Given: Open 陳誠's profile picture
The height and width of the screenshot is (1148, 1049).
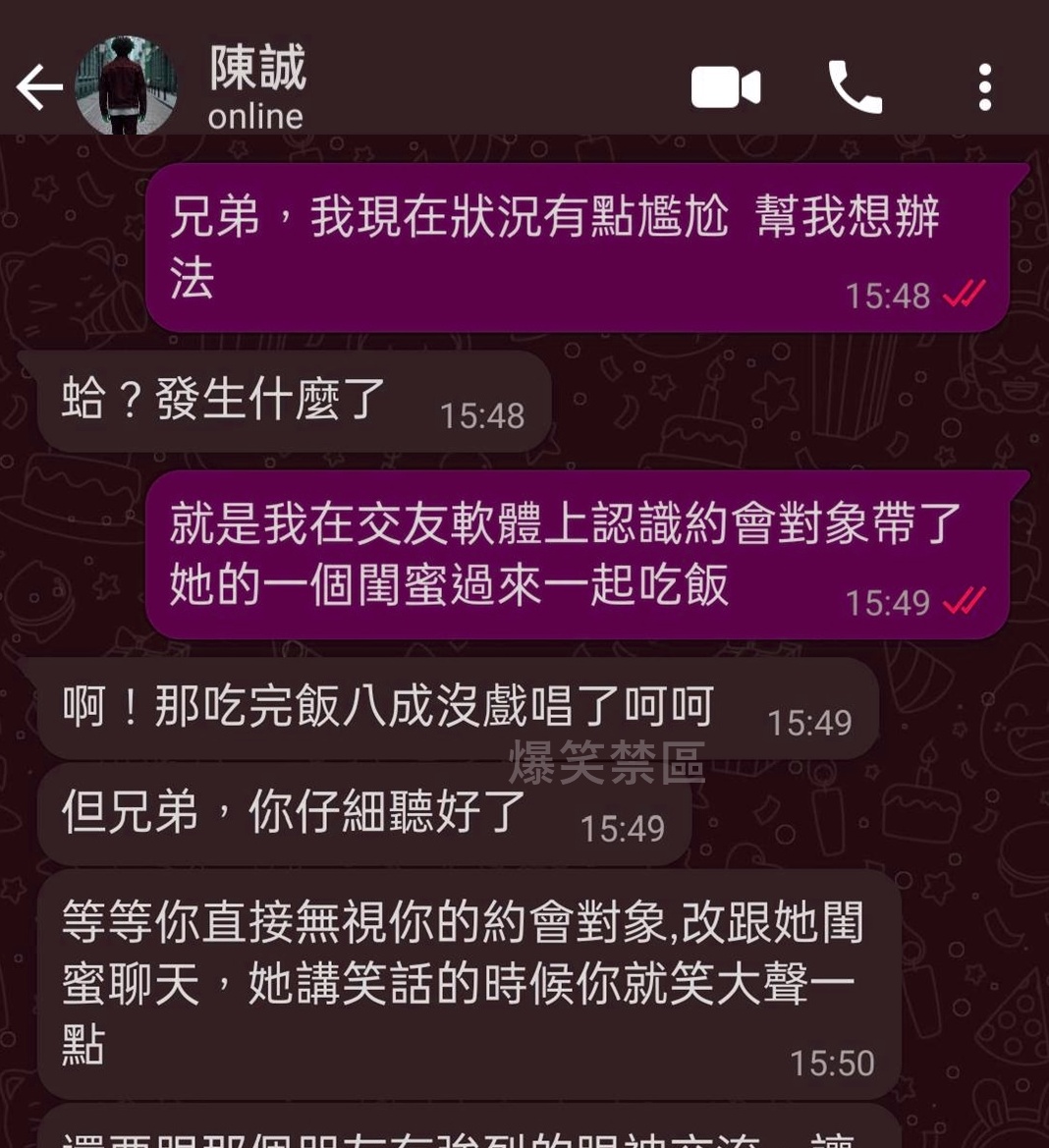Looking at the screenshot, I should pos(125,86).
